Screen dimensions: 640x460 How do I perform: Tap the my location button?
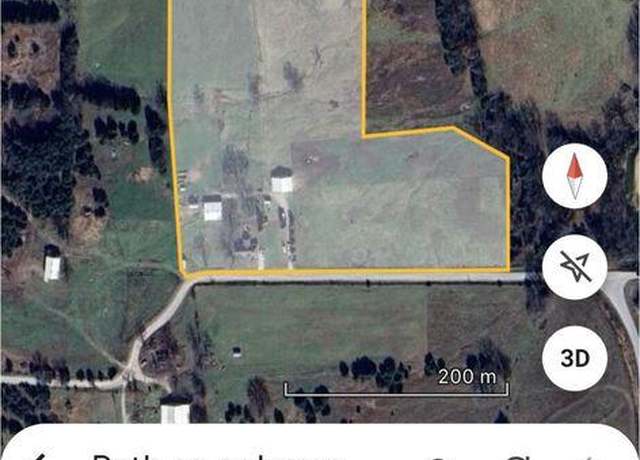pos(574,268)
